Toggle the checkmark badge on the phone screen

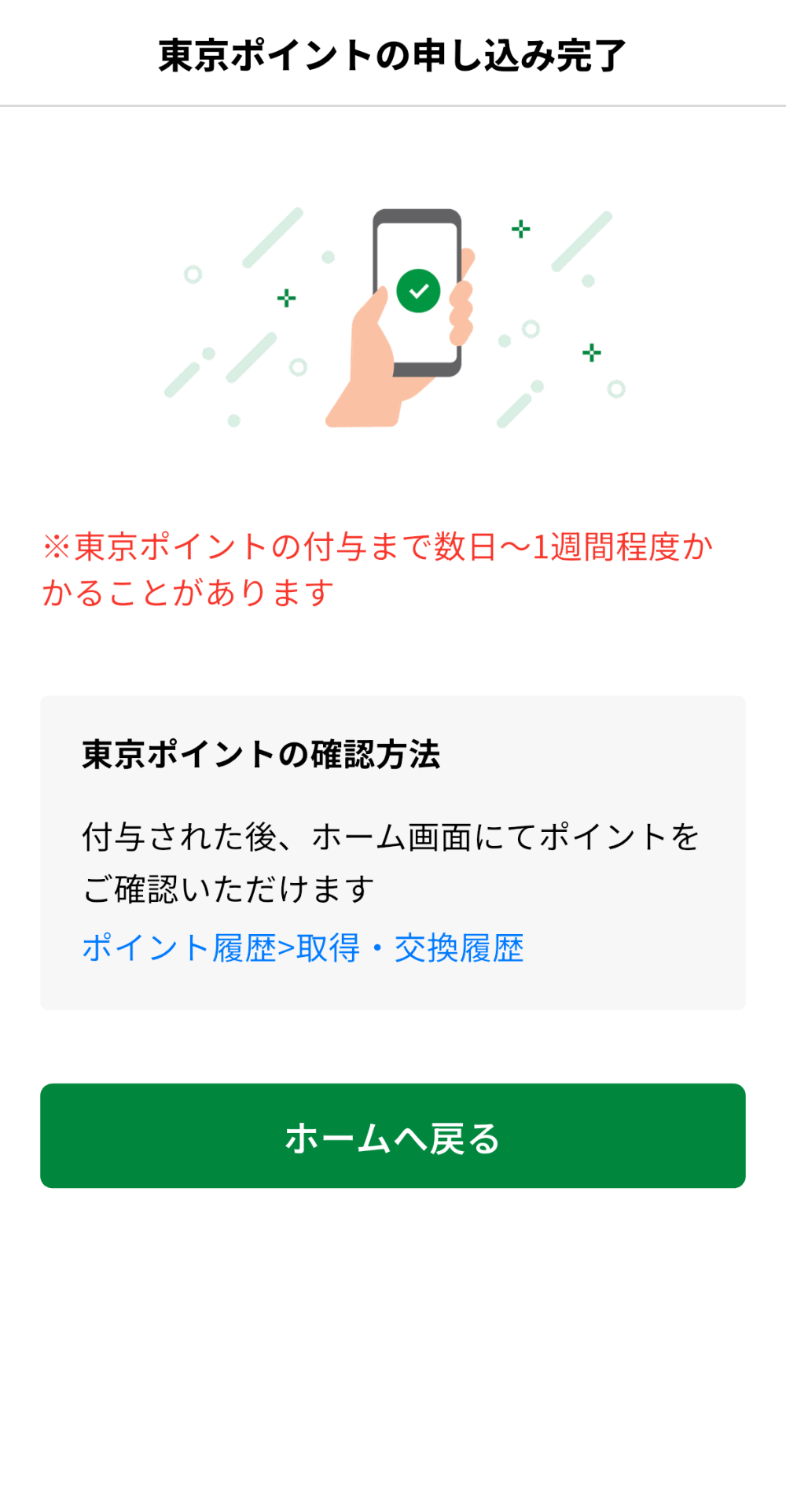(x=419, y=292)
